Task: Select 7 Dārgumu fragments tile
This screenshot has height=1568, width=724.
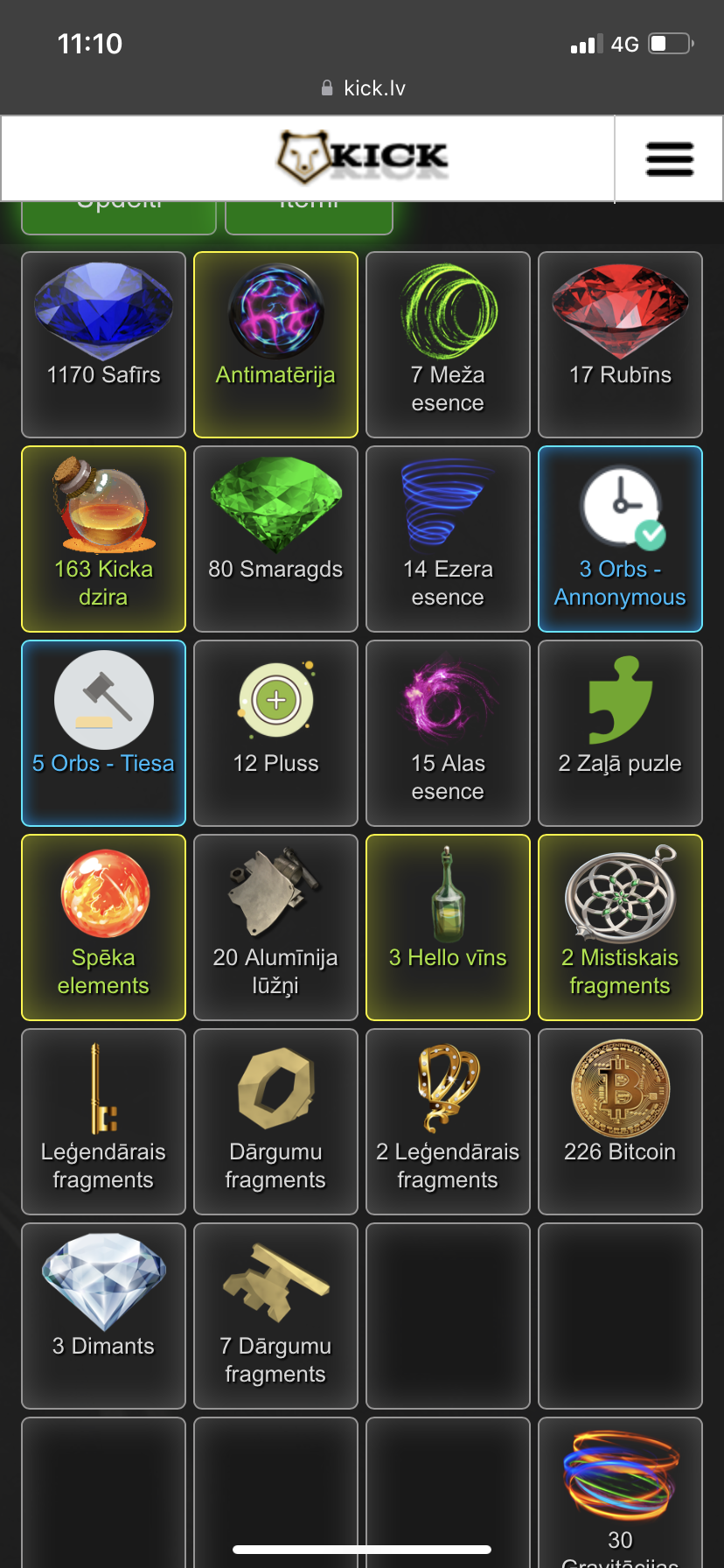Action: click(x=275, y=1315)
